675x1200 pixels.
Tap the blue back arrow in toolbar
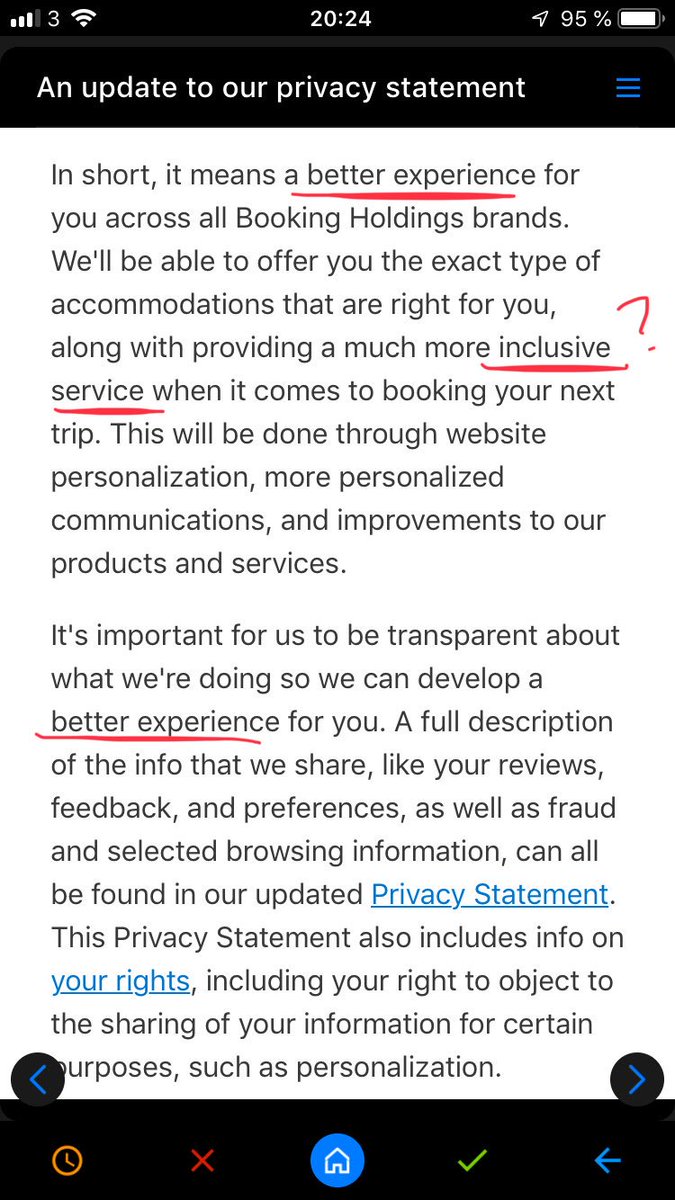point(607,1161)
